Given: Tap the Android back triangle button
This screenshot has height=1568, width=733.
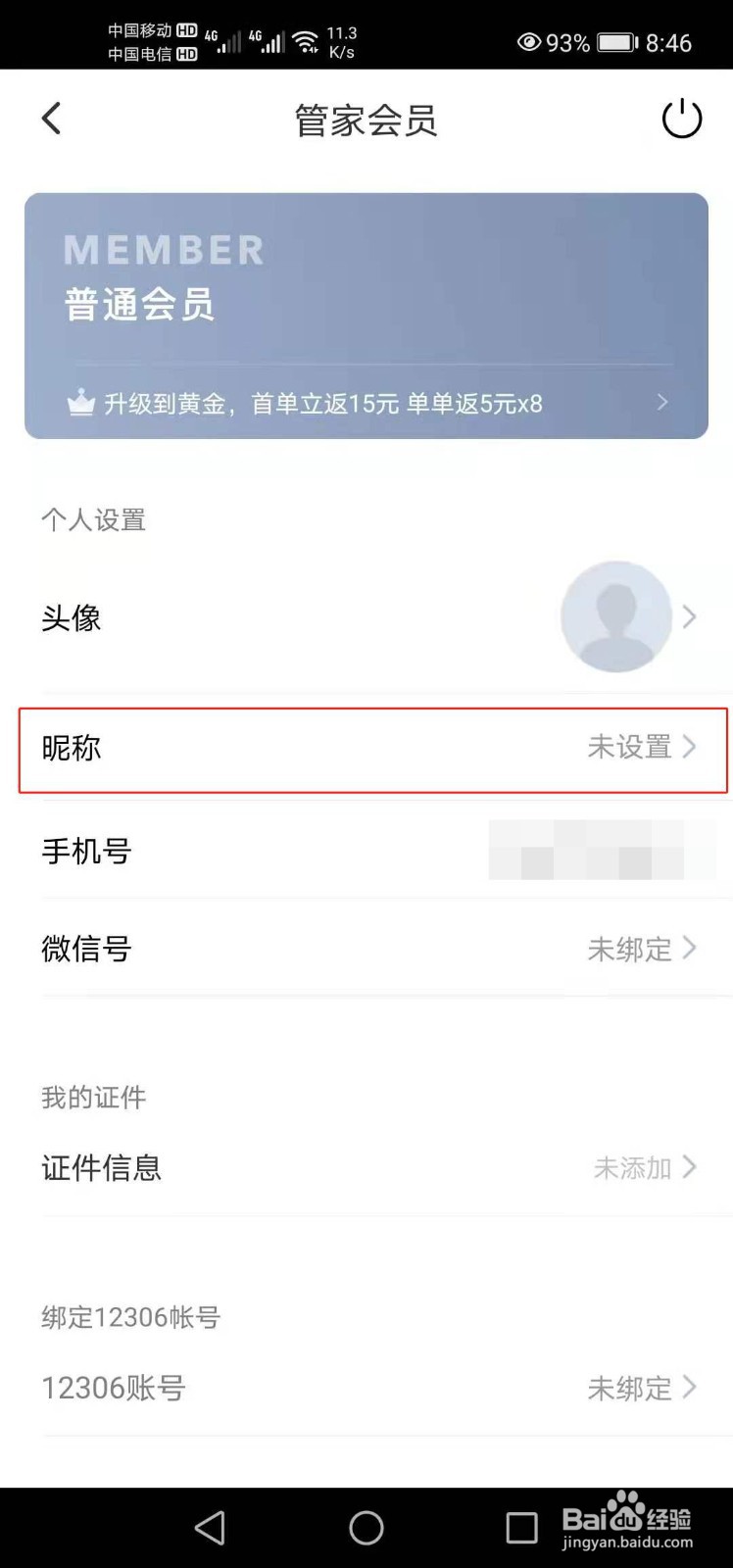Looking at the screenshot, I should coord(211,1526).
